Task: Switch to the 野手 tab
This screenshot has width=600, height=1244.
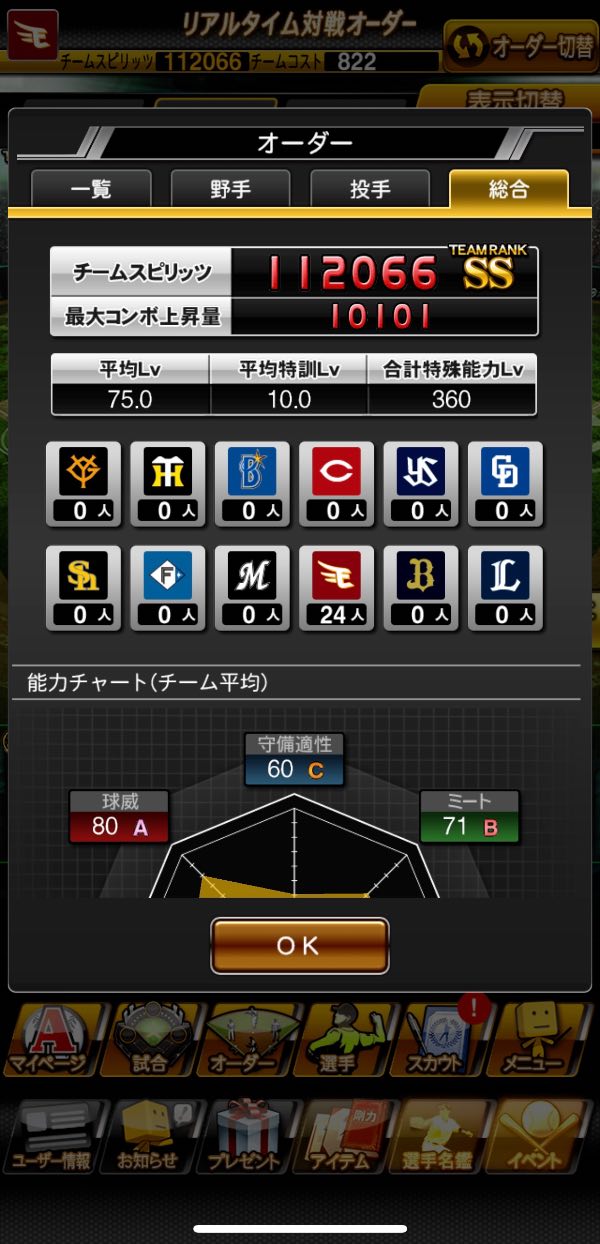Action: [x=230, y=189]
